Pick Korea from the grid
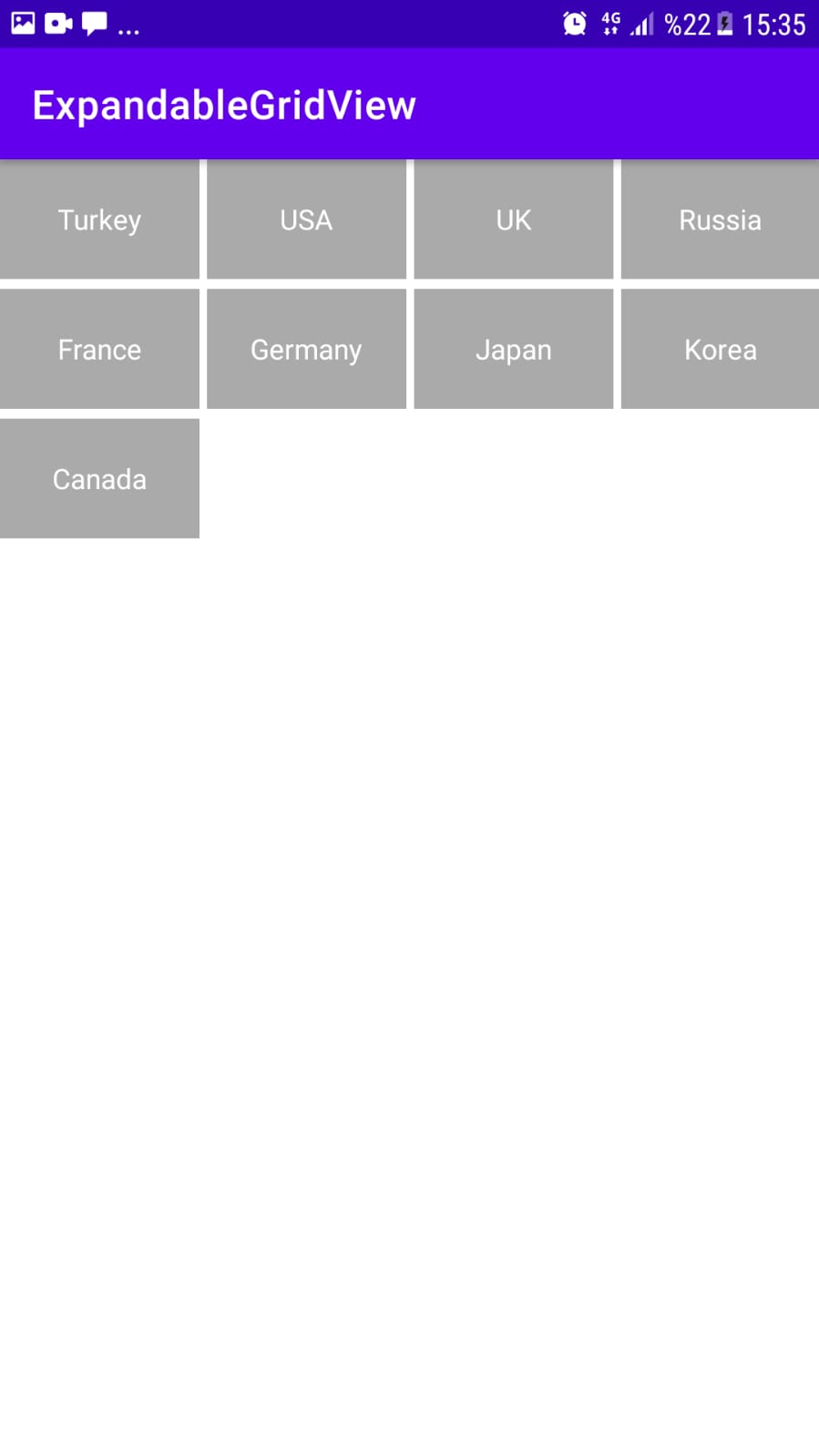Viewport: 819px width, 1456px height. click(x=720, y=349)
